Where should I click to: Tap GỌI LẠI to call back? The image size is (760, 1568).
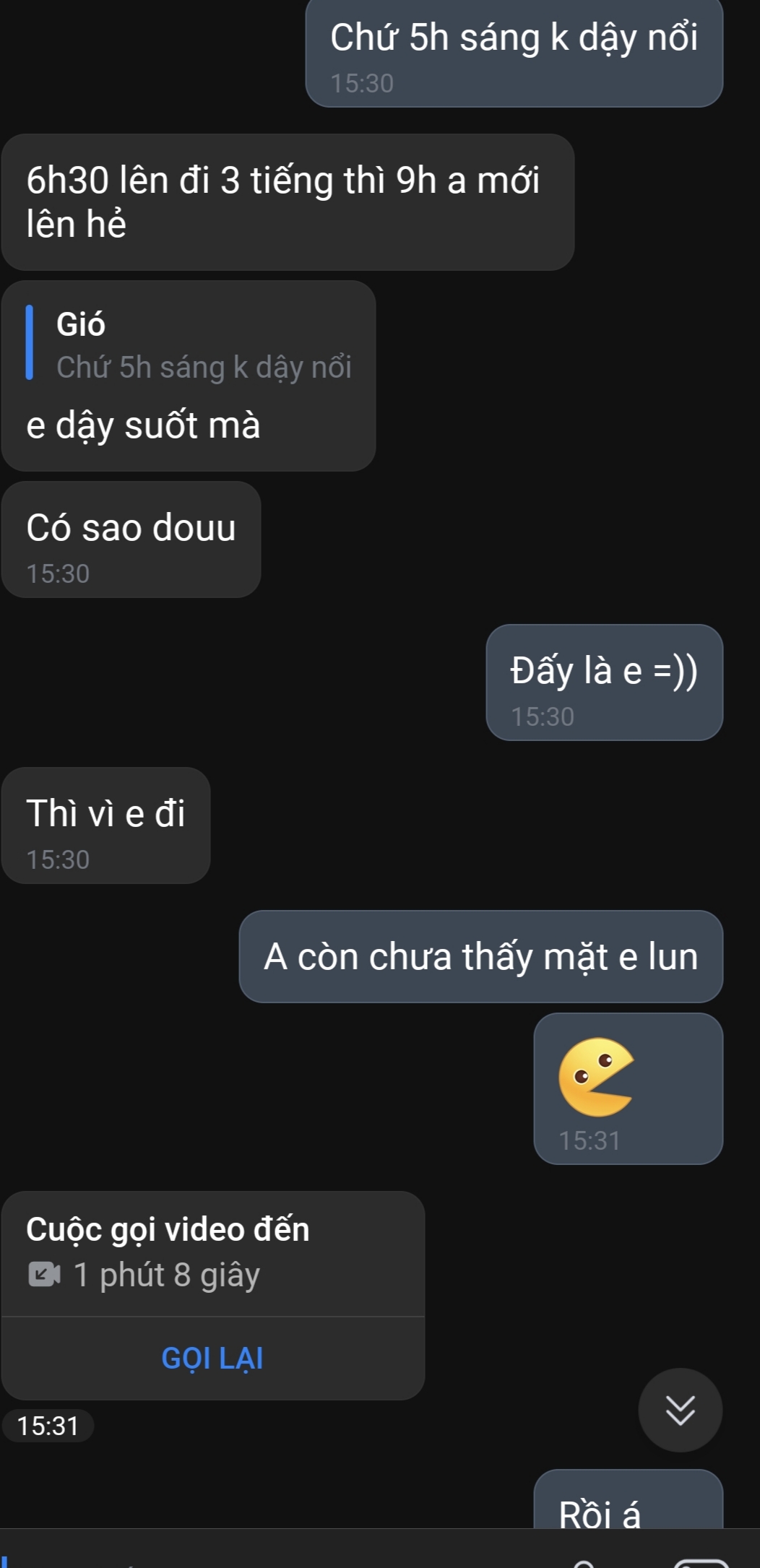tap(212, 1358)
